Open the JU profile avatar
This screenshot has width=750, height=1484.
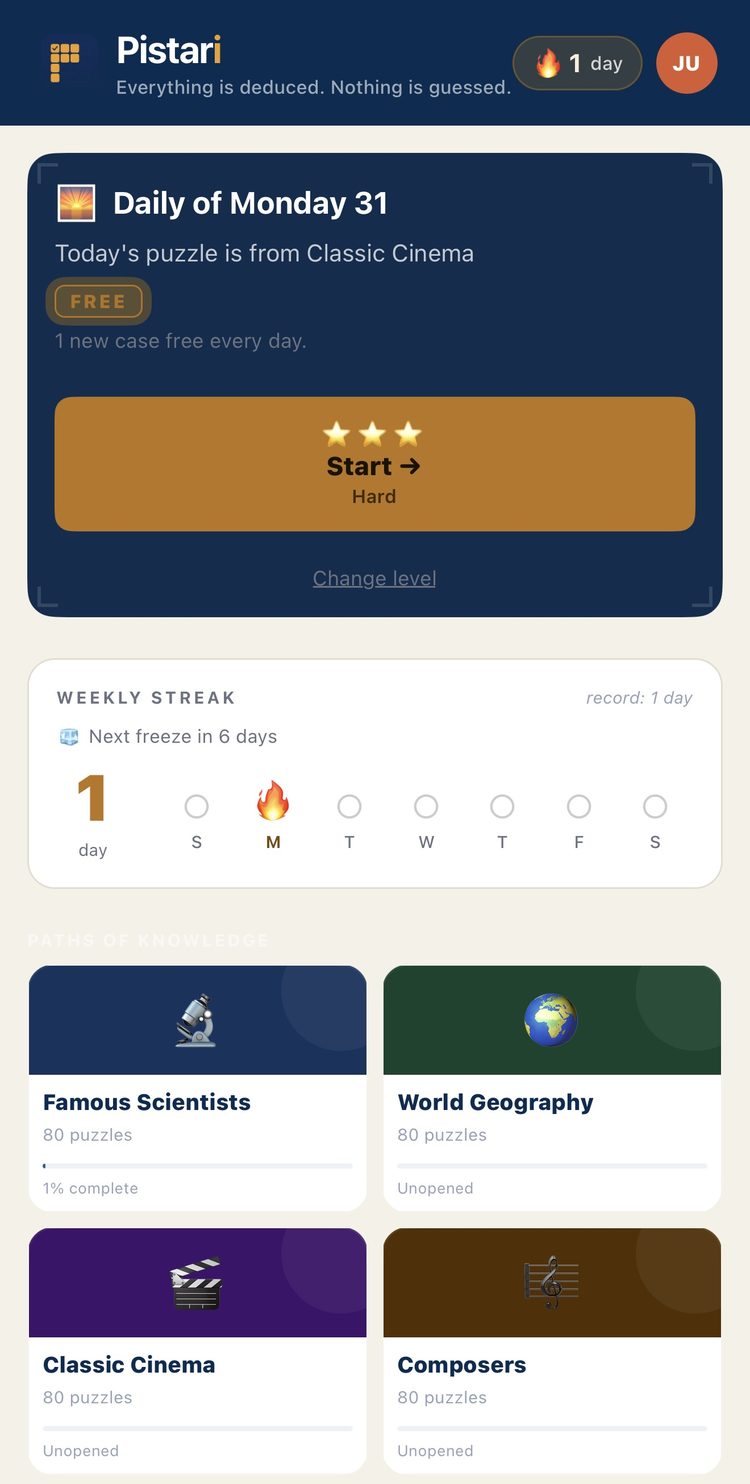tap(686, 63)
